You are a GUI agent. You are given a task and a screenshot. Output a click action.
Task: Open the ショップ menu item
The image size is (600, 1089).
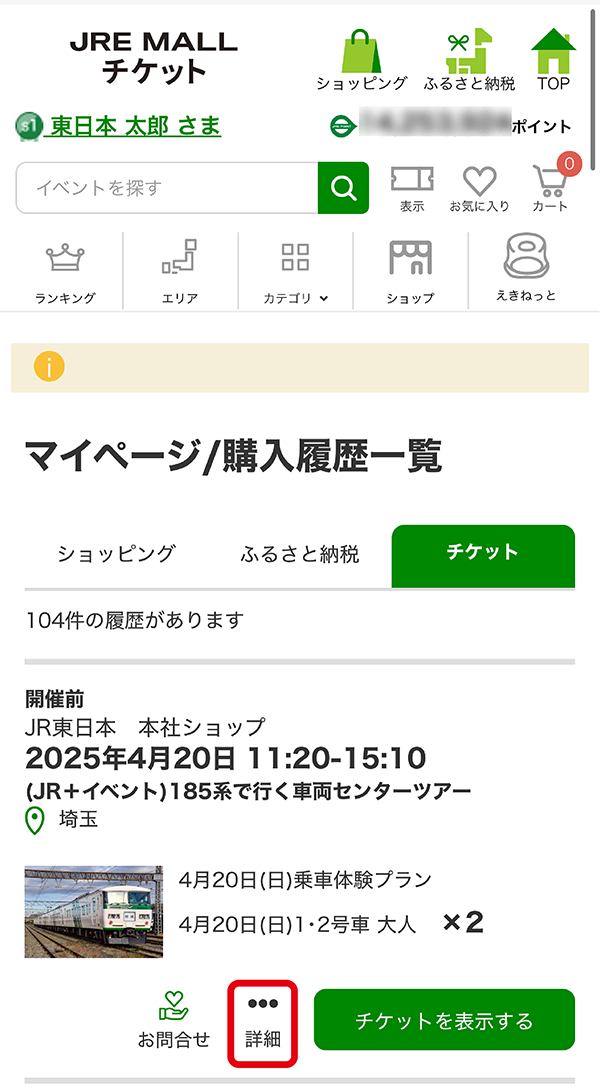point(410,272)
